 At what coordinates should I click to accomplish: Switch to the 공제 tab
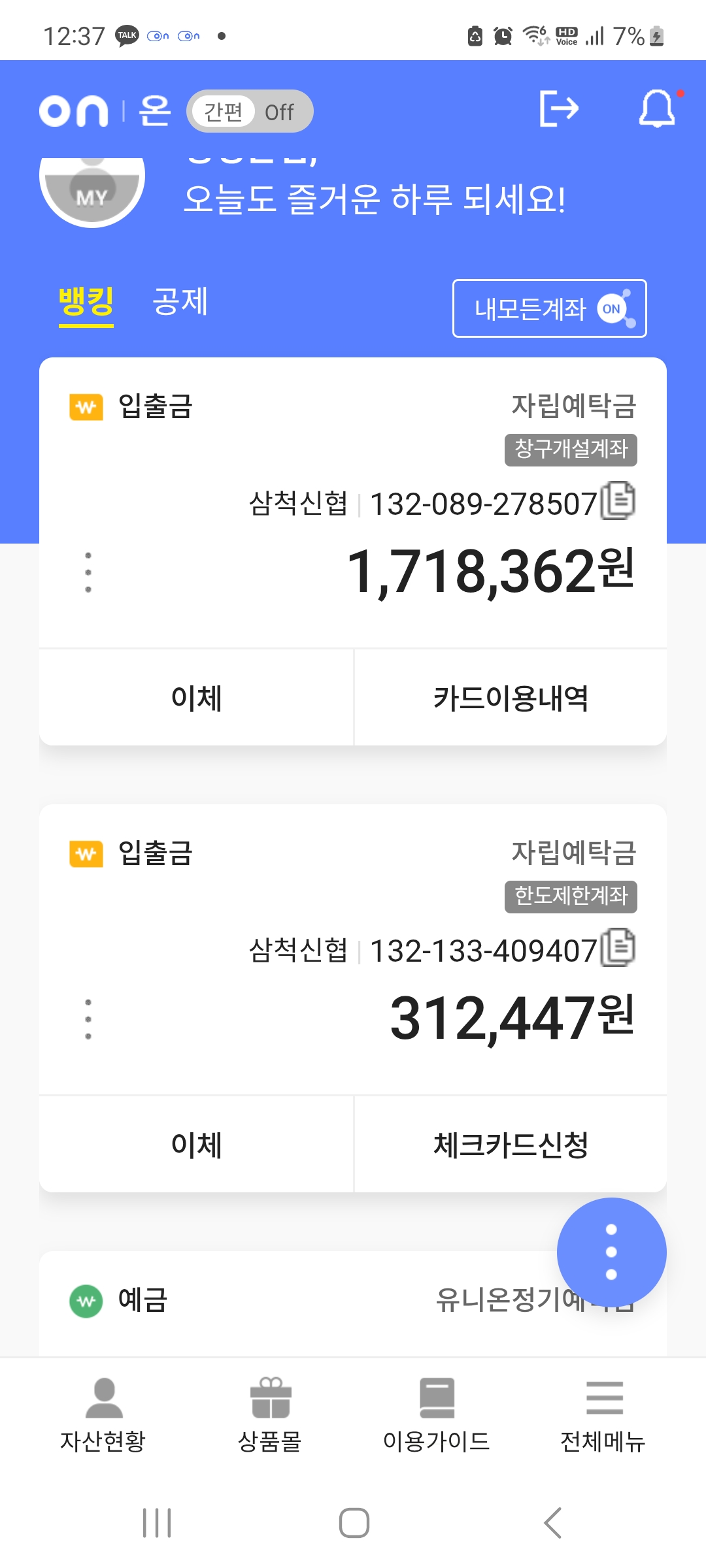pyautogui.click(x=180, y=302)
